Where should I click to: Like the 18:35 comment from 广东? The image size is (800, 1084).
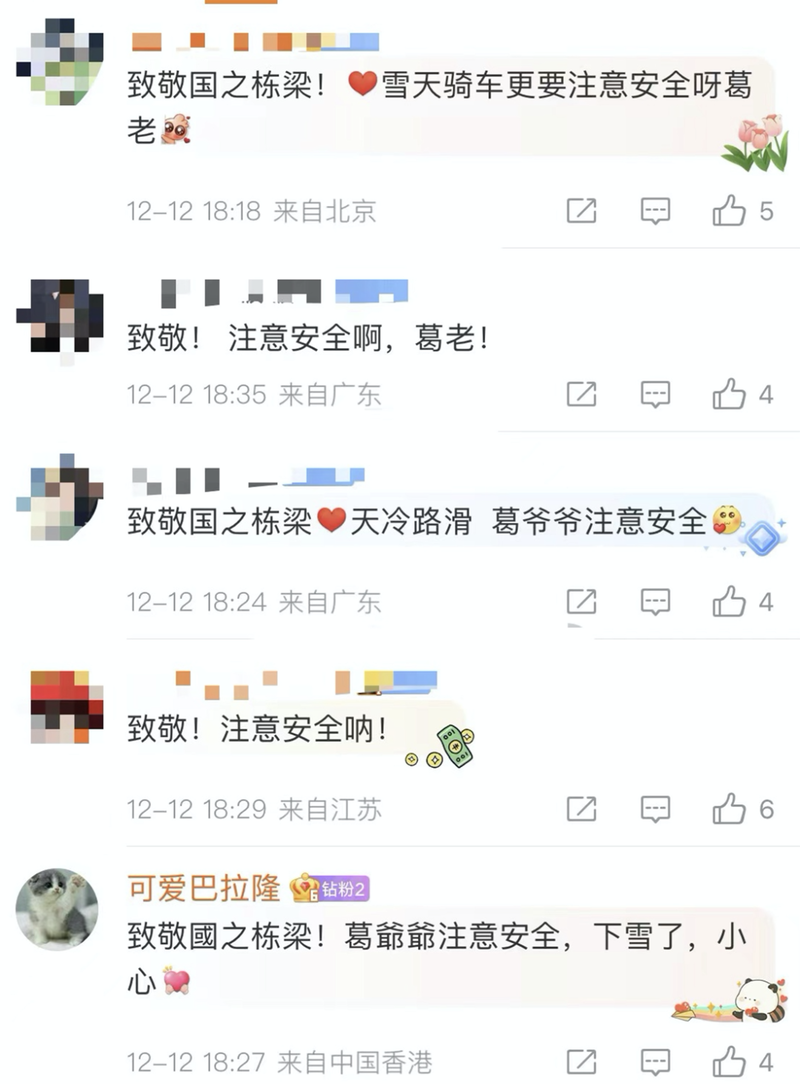tap(729, 394)
